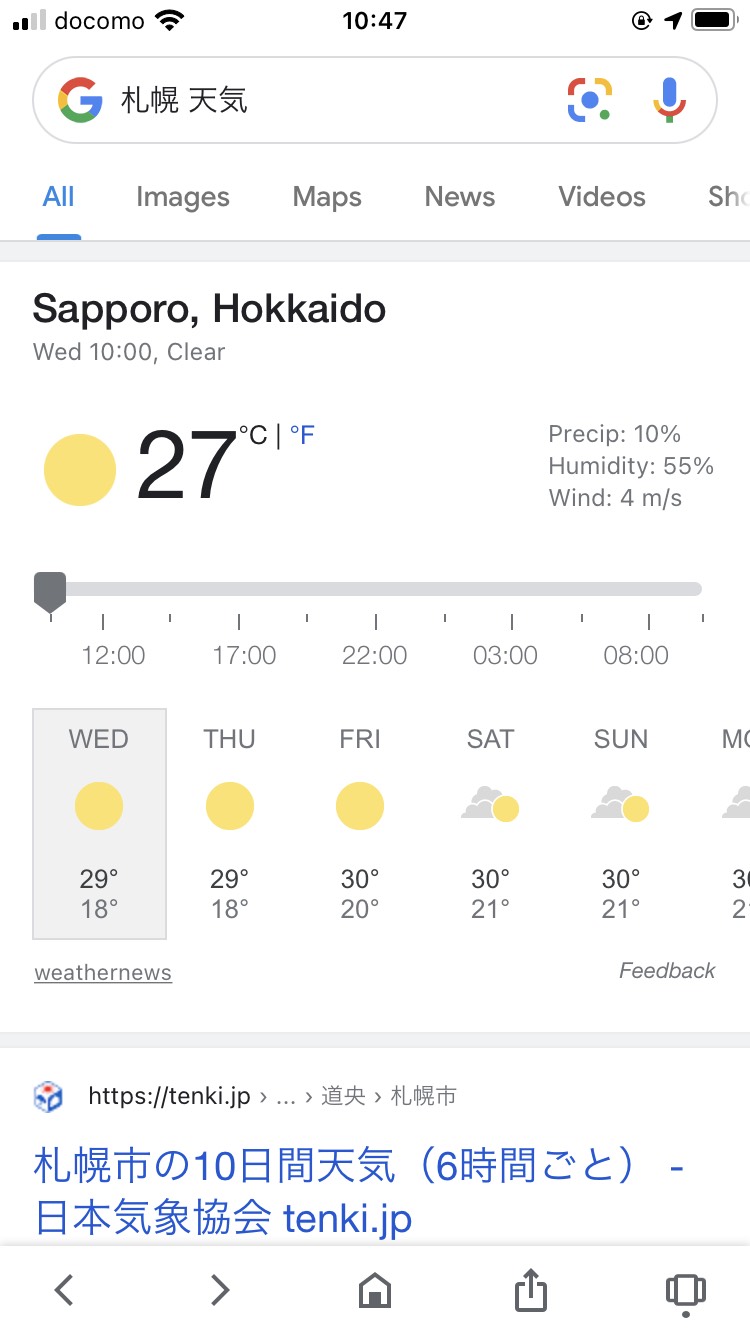Share this page
The image size is (750, 1334).
click(531, 1291)
